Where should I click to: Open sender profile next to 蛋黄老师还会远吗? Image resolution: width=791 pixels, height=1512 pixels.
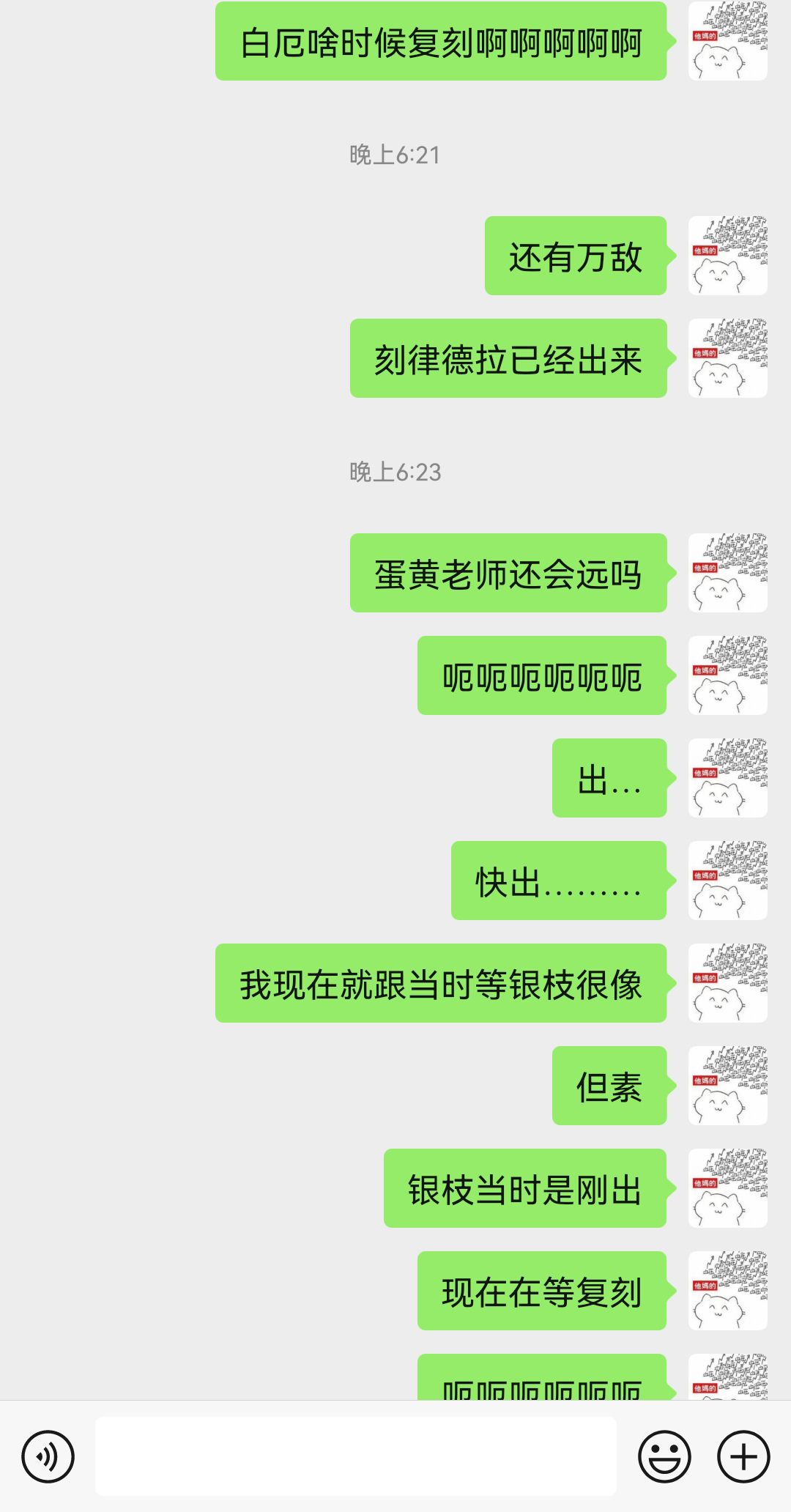tap(728, 573)
